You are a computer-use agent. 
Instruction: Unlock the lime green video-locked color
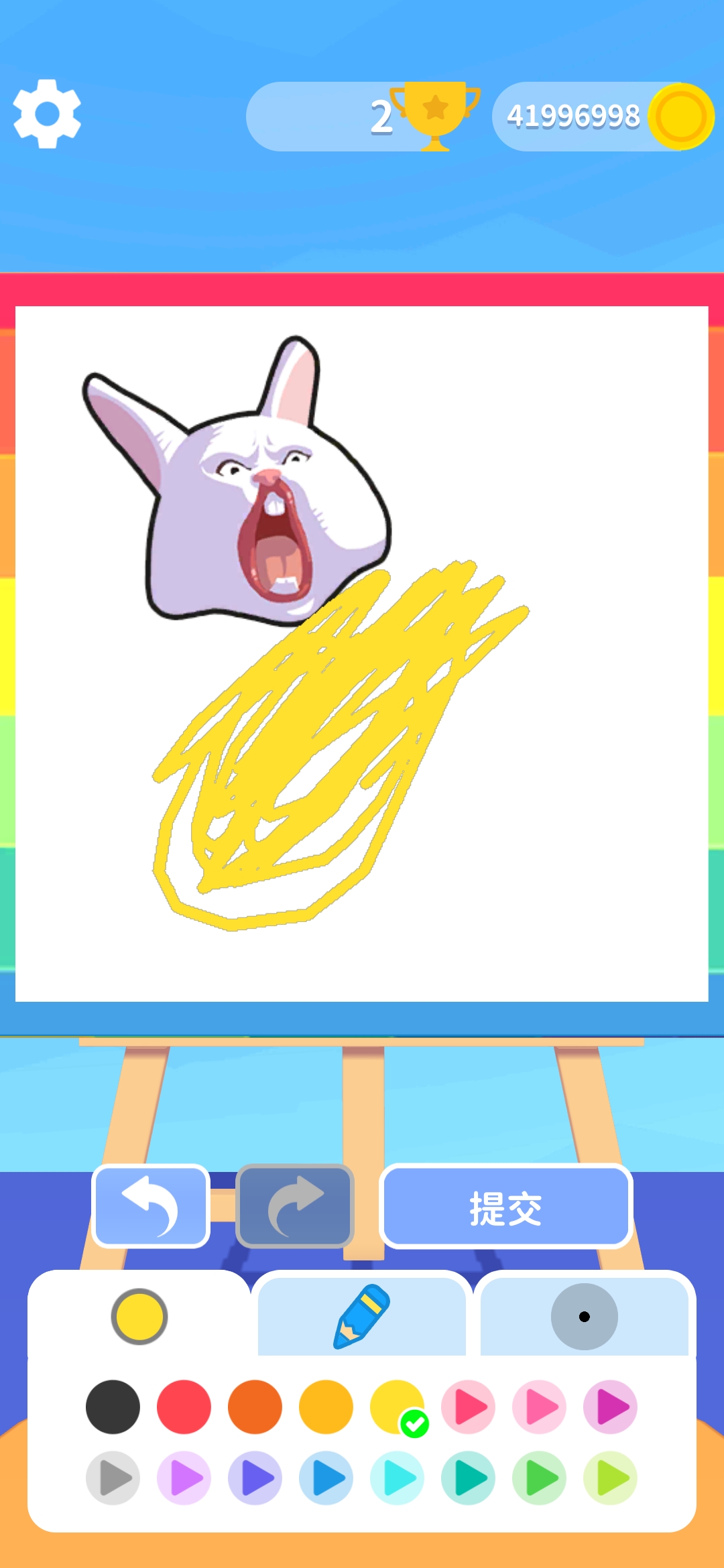[x=610, y=1478]
